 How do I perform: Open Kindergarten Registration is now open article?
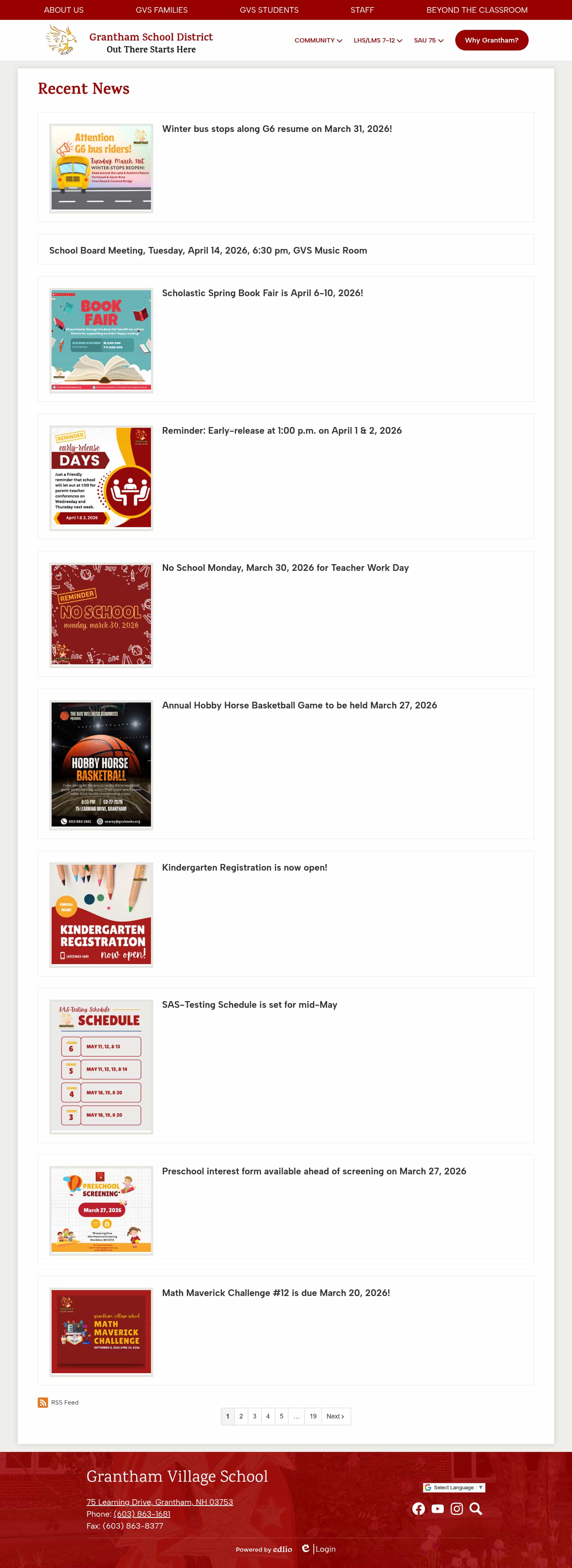click(x=244, y=867)
